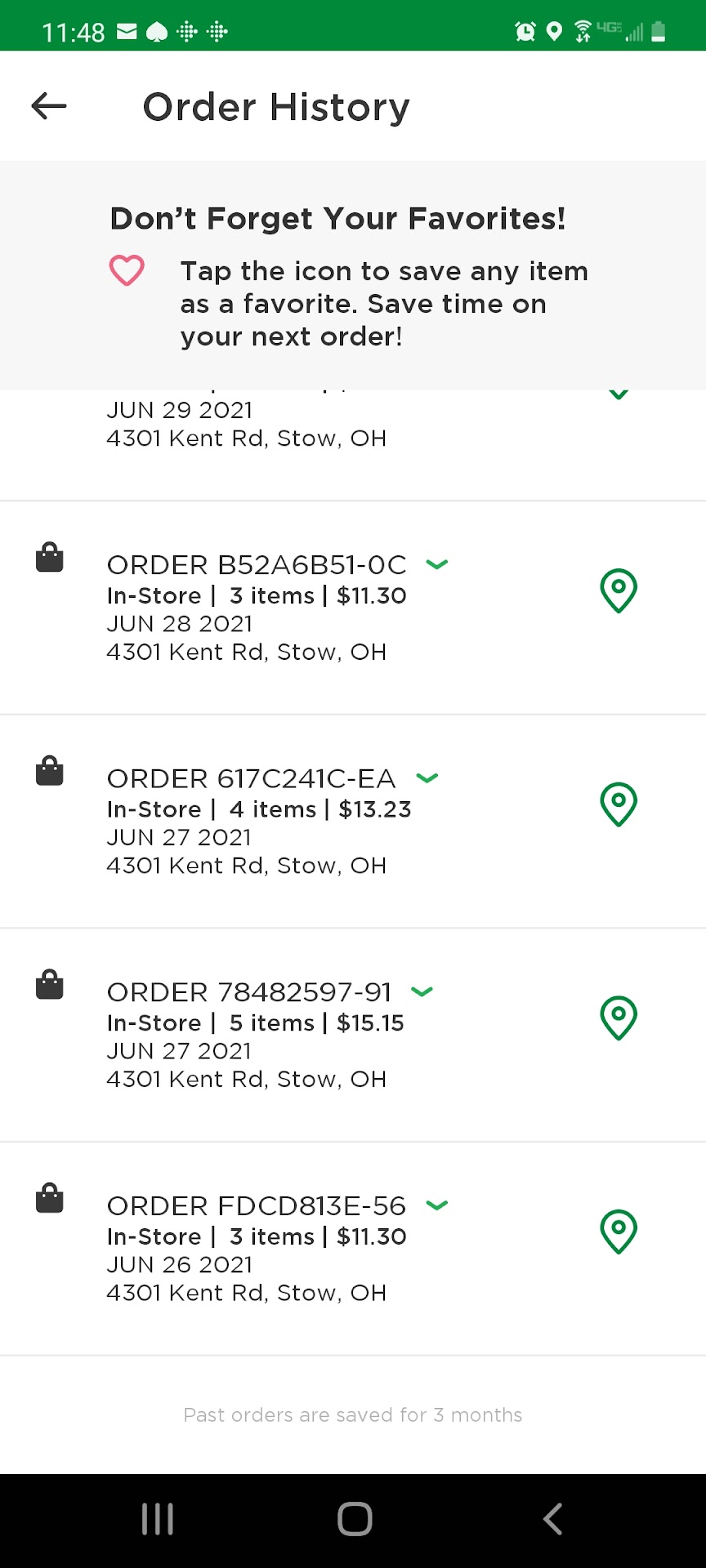The height and width of the screenshot is (1568, 706).
Task: Expand order B52A6B51-0C details
Action: click(x=437, y=564)
